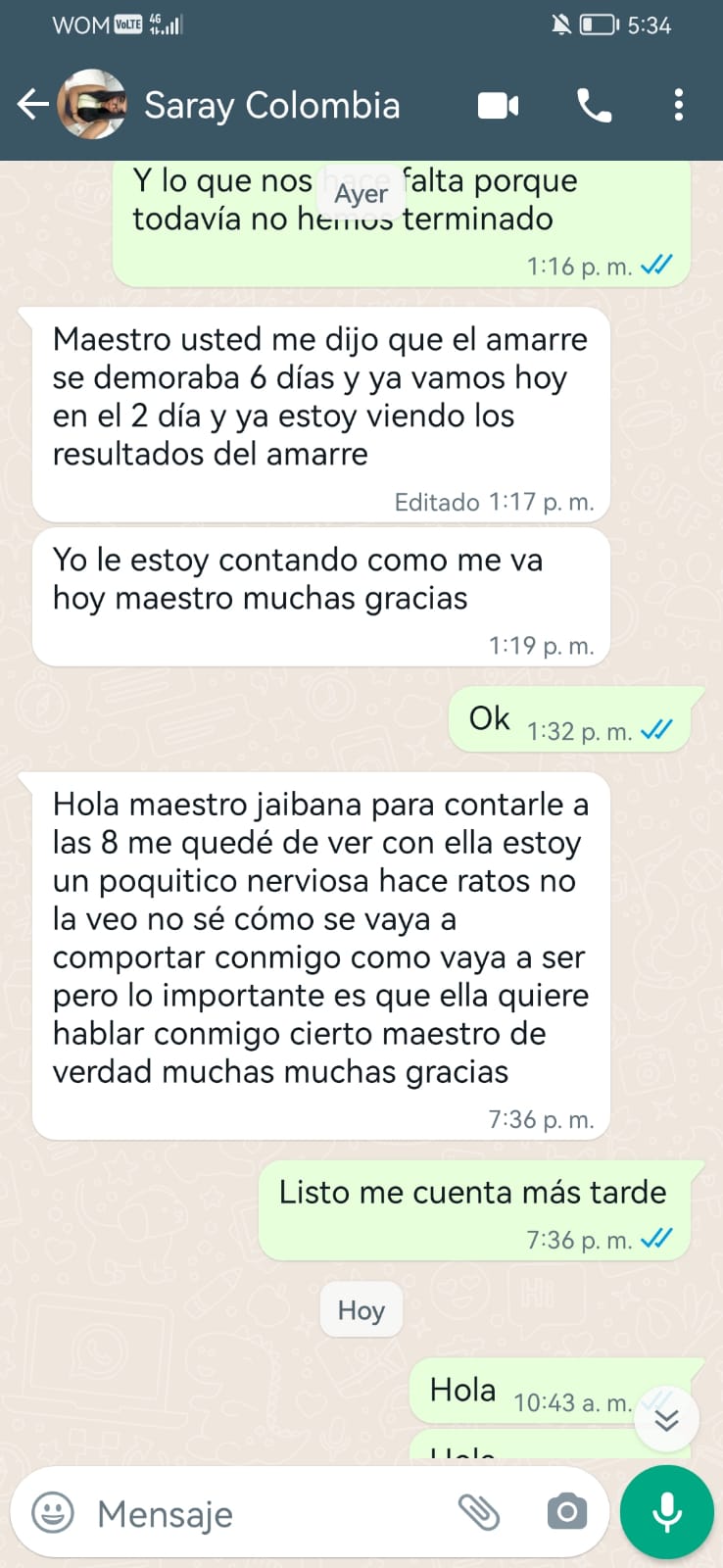
Task: Jump to latest messages with double-chevron button
Action: click(666, 1419)
